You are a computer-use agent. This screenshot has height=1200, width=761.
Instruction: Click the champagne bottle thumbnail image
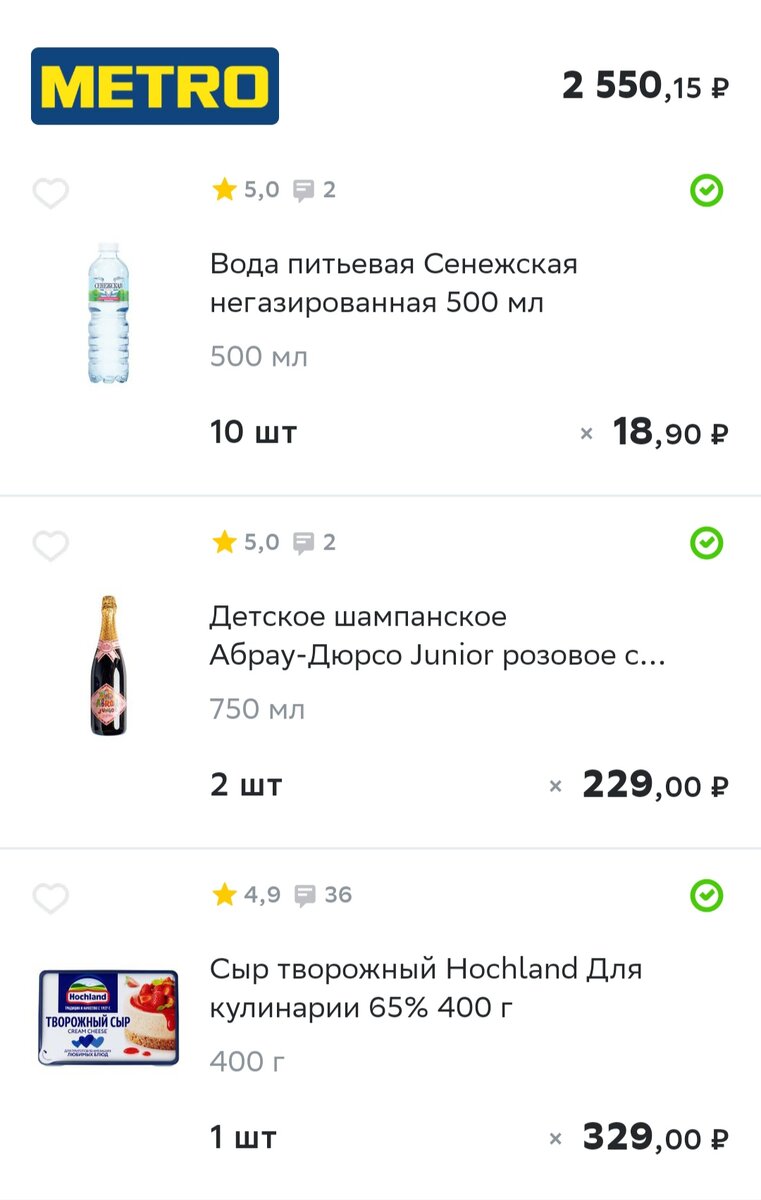108,667
